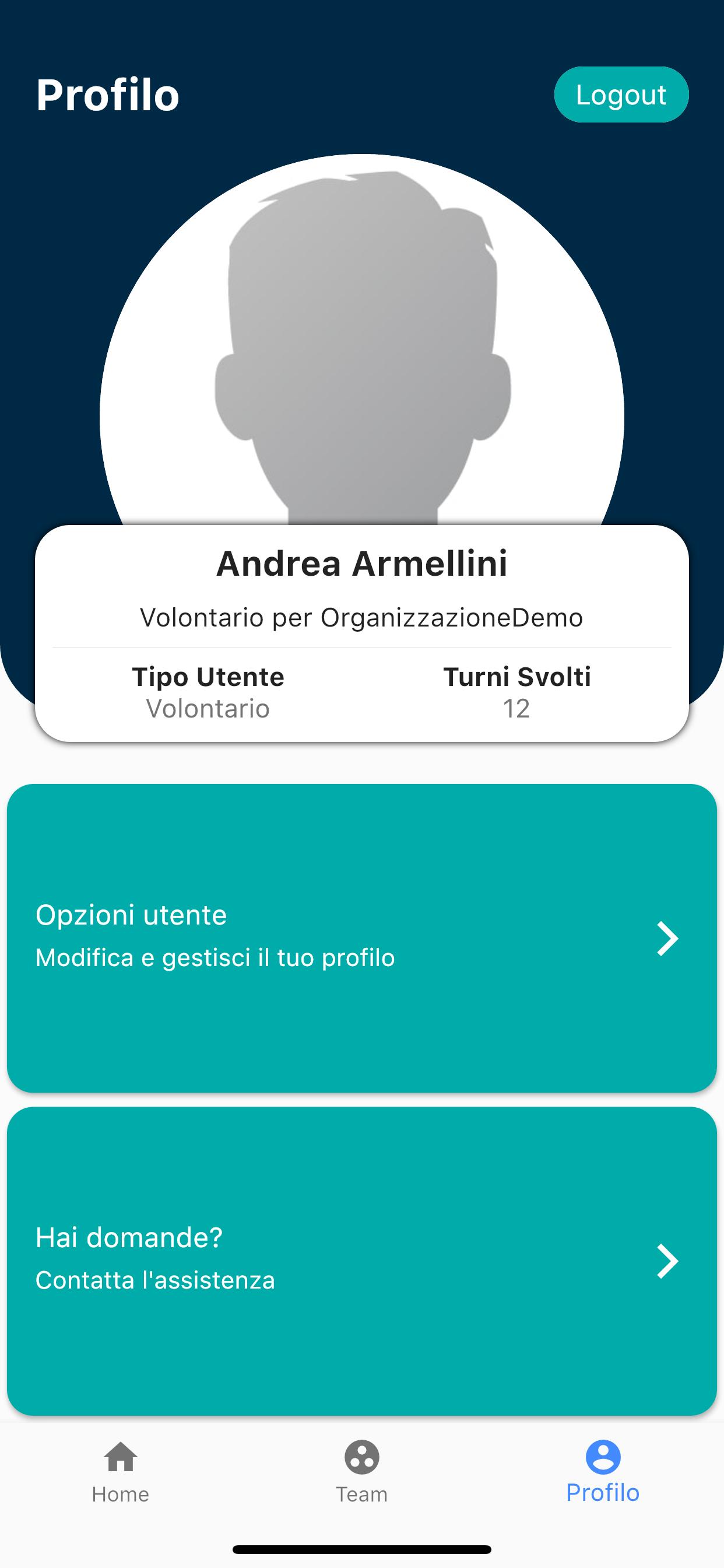
Task: Tap the Logout button
Action: (621, 94)
